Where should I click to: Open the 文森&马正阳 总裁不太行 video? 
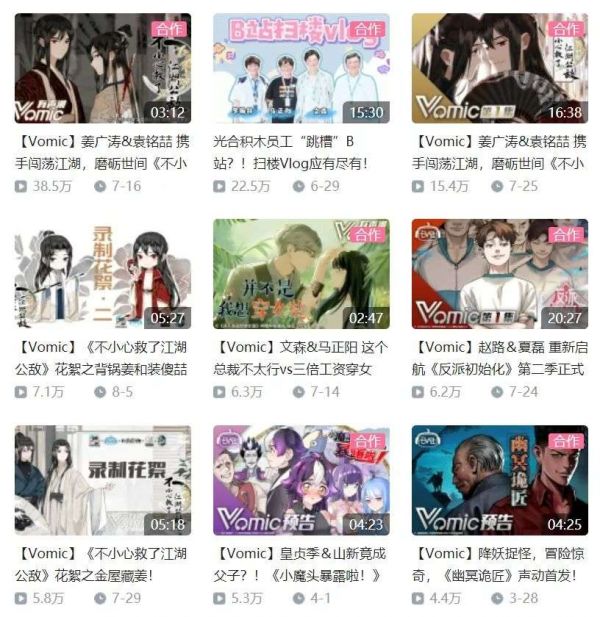pyautogui.click(x=300, y=274)
